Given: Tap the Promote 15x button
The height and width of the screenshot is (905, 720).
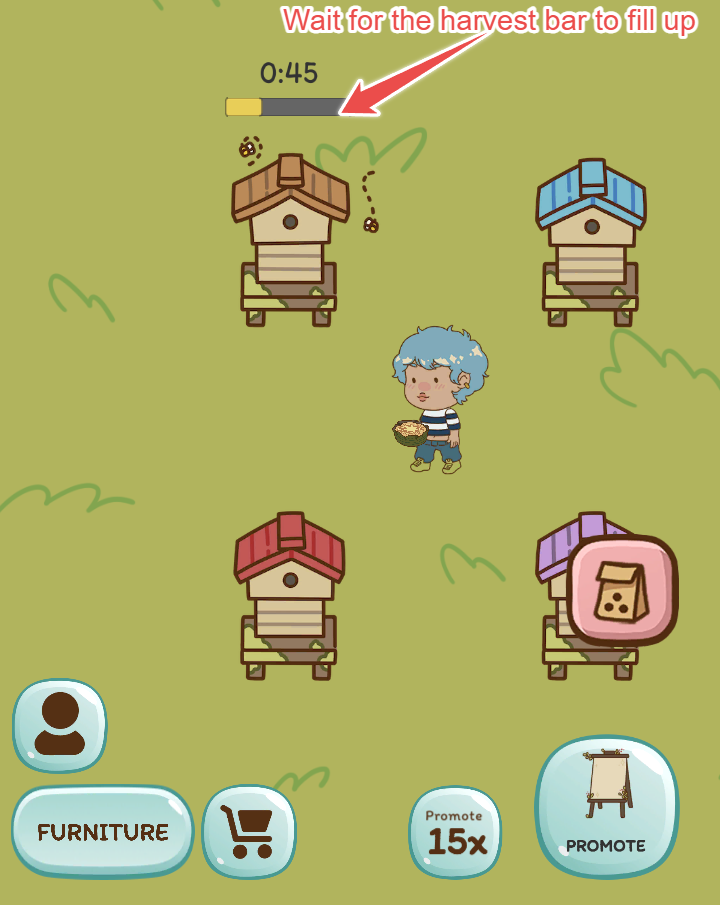Looking at the screenshot, I should [x=456, y=832].
